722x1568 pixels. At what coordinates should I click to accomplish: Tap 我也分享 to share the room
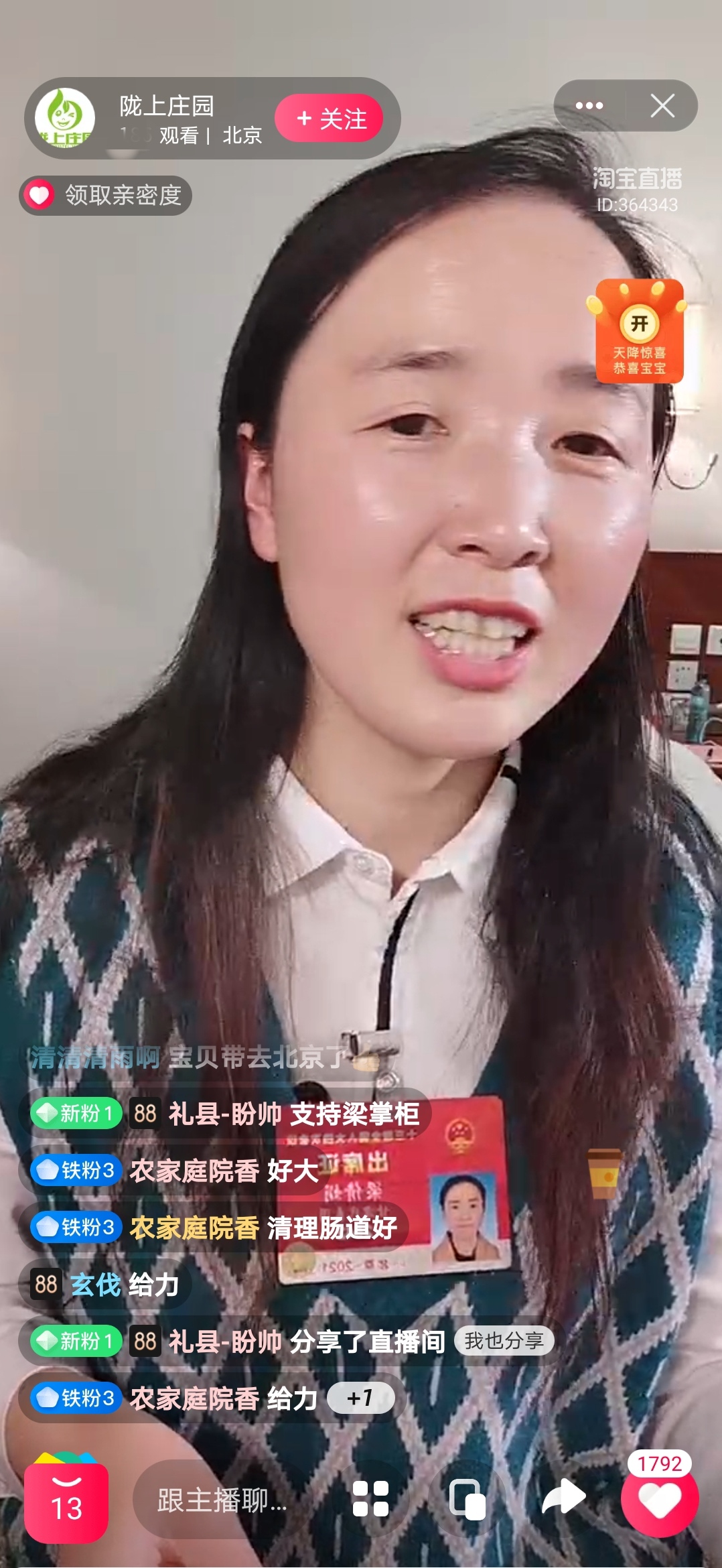504,1341
